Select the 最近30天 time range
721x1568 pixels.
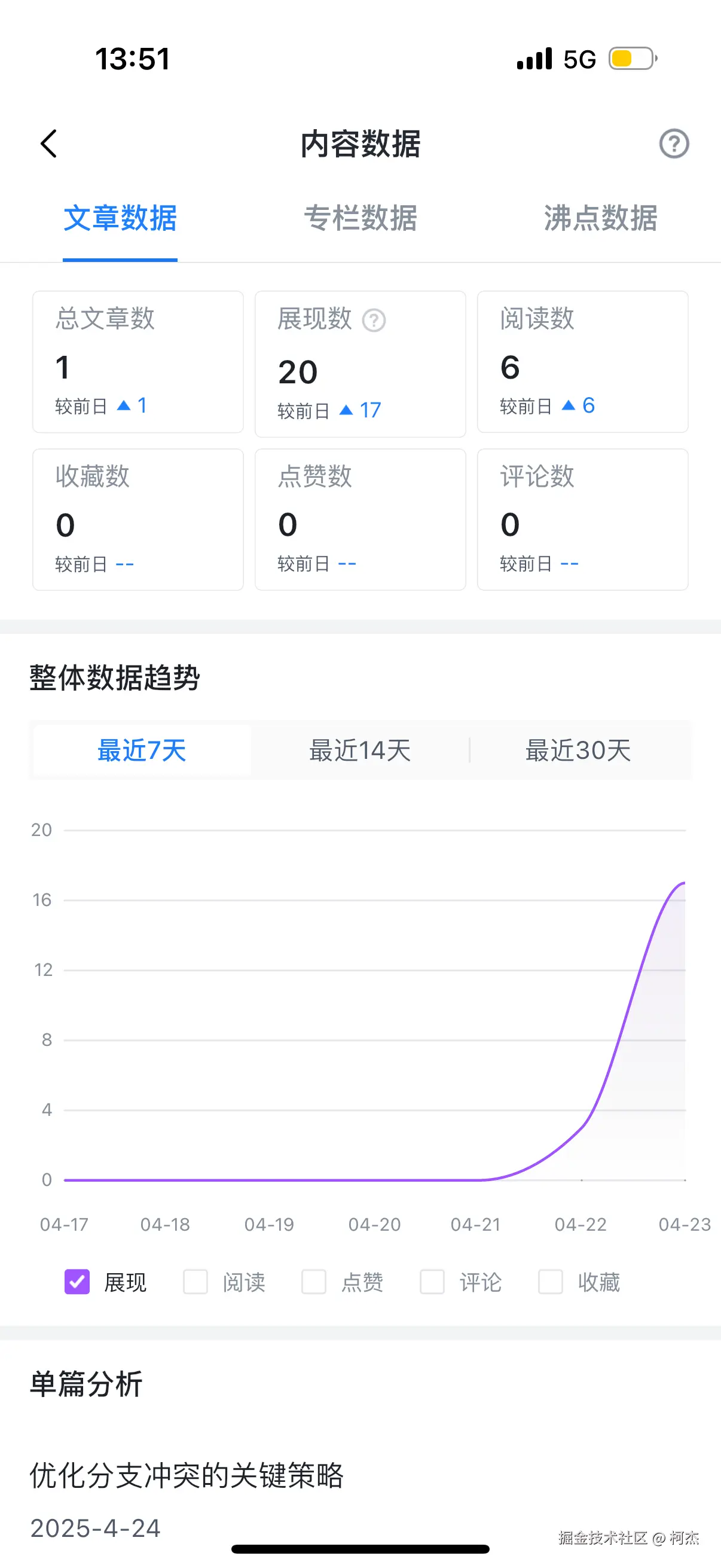577,751
